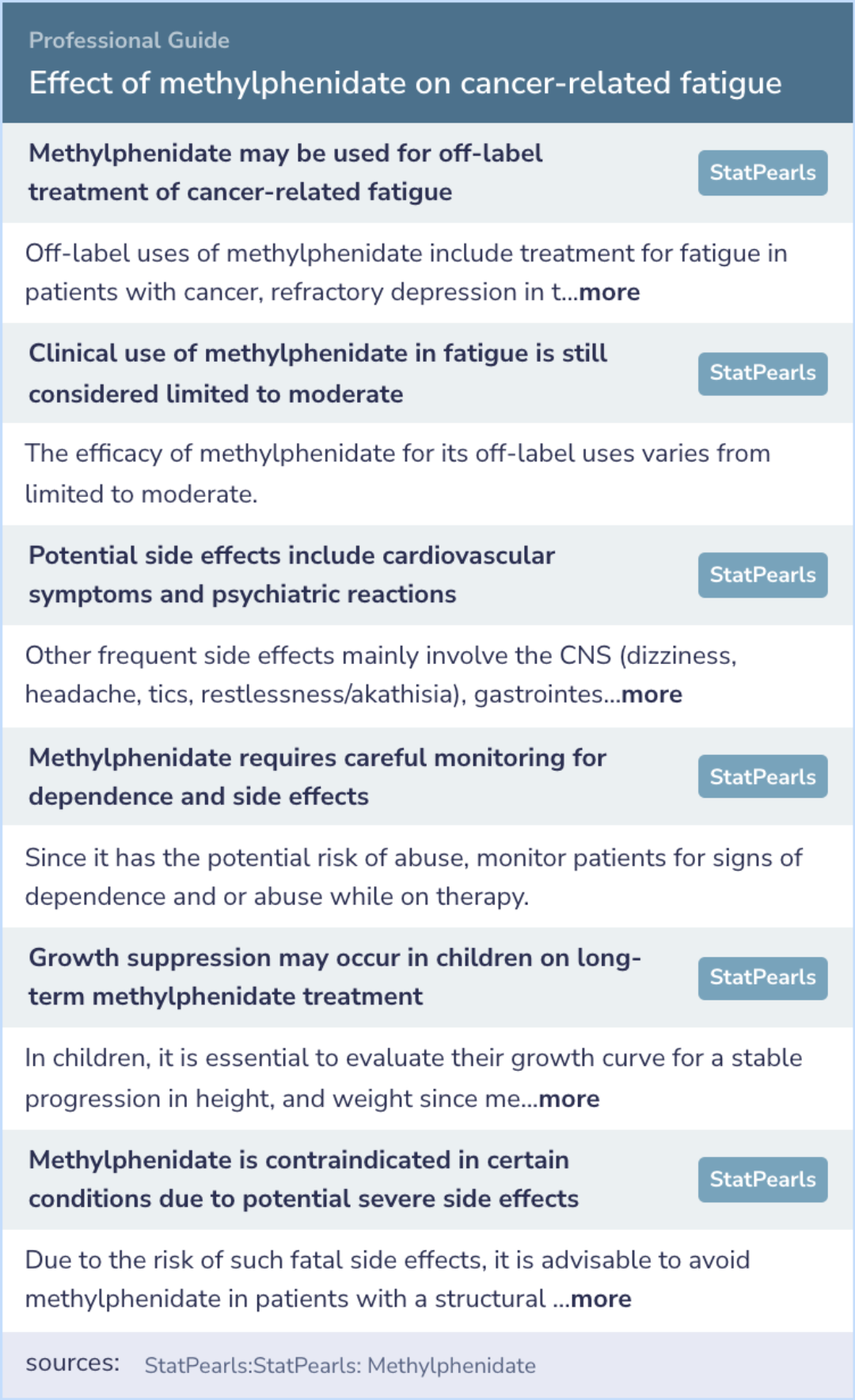Open StatPearls source for 'limited to moderate' heading
This screenshot has width=855, height=1400.
762,373
